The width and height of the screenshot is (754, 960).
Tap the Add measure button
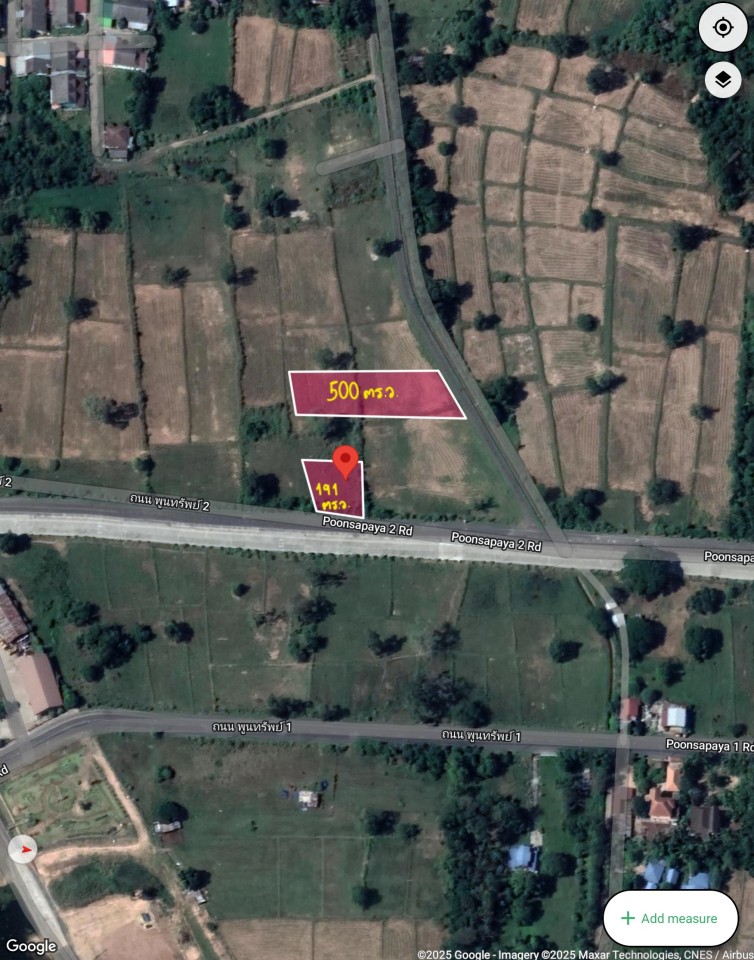coord(670,918)
